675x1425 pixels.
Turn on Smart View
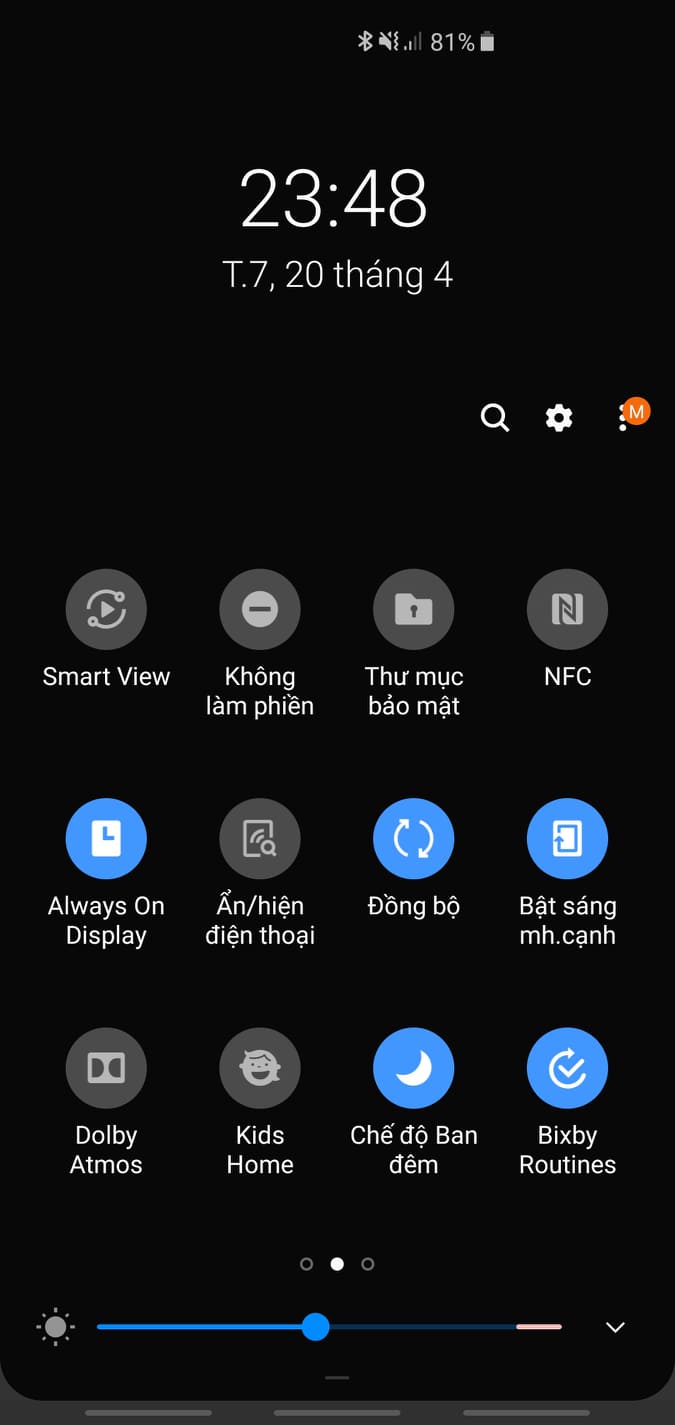click(x=106, y=609)
